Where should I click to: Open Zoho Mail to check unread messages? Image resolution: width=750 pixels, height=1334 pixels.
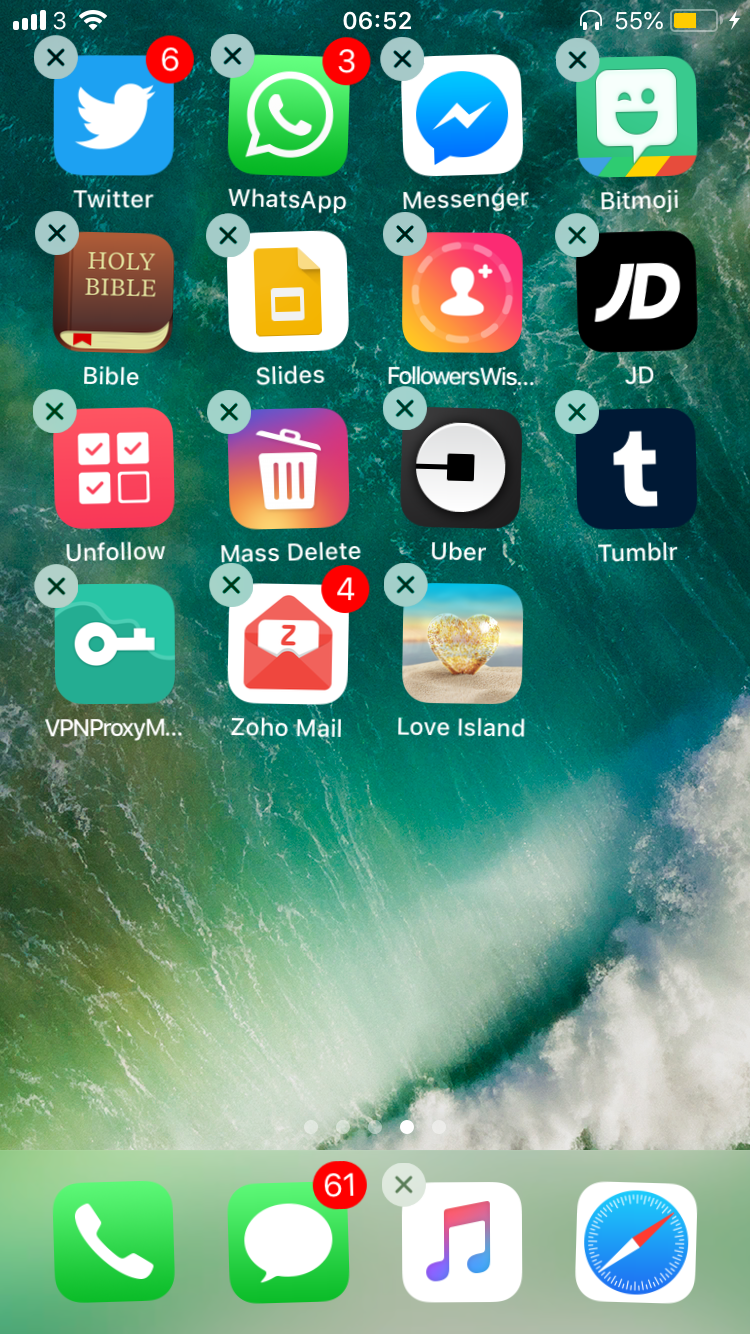click(288, 643)
